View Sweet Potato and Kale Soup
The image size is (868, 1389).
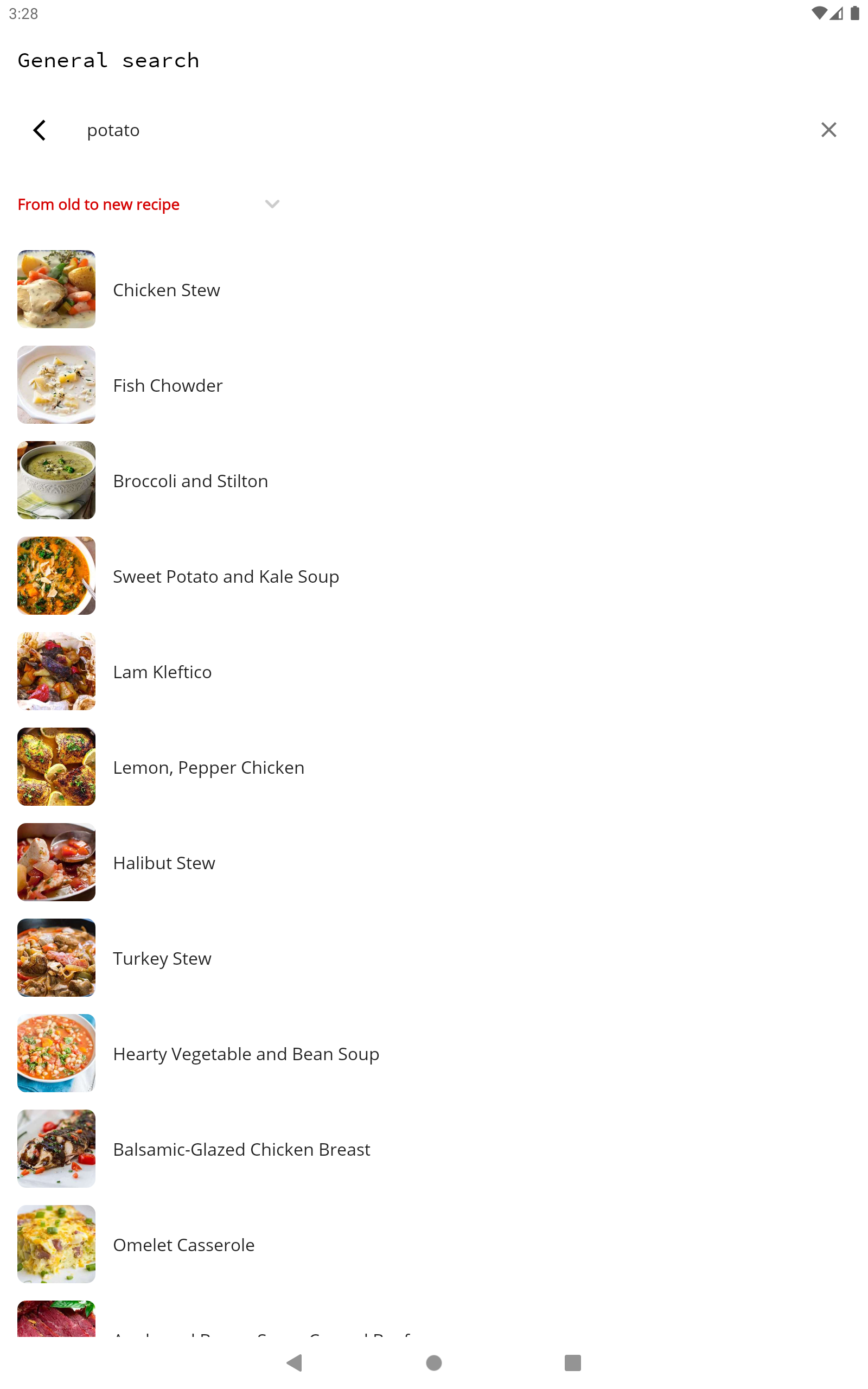pyautogui.click(x=226, y=576)
